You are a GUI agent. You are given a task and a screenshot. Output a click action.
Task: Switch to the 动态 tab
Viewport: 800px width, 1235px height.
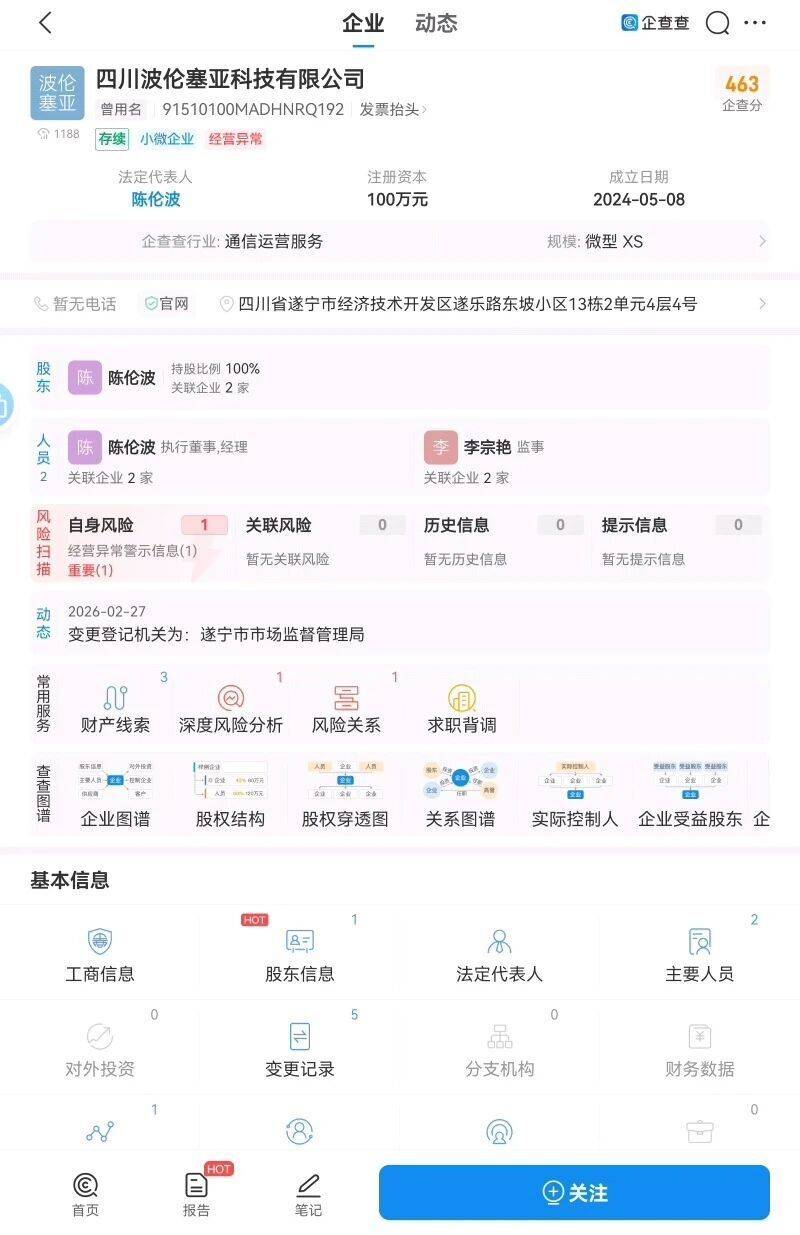coord(436,24)
